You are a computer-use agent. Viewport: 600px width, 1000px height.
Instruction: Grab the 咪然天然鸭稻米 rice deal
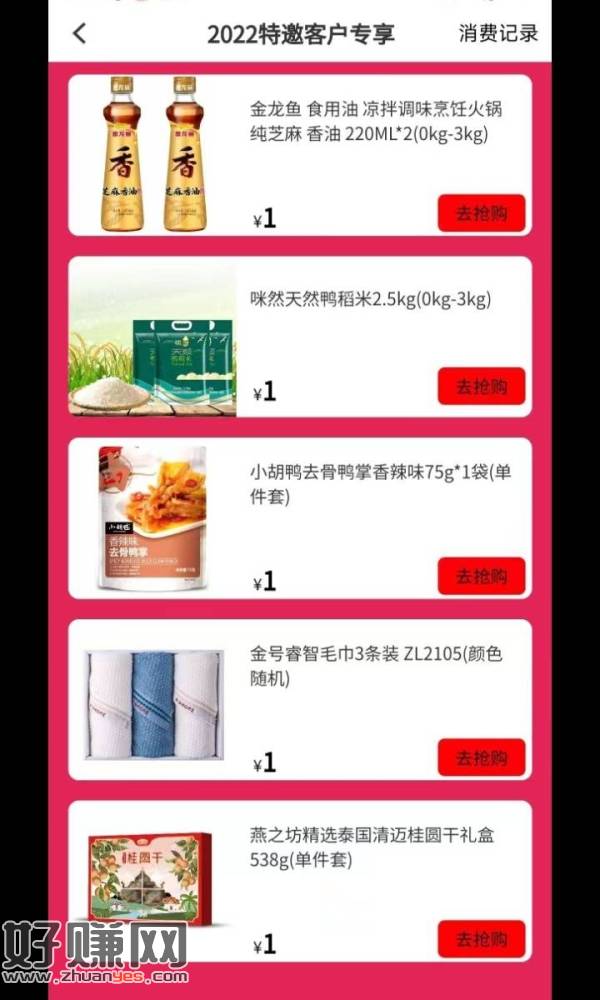481,386
